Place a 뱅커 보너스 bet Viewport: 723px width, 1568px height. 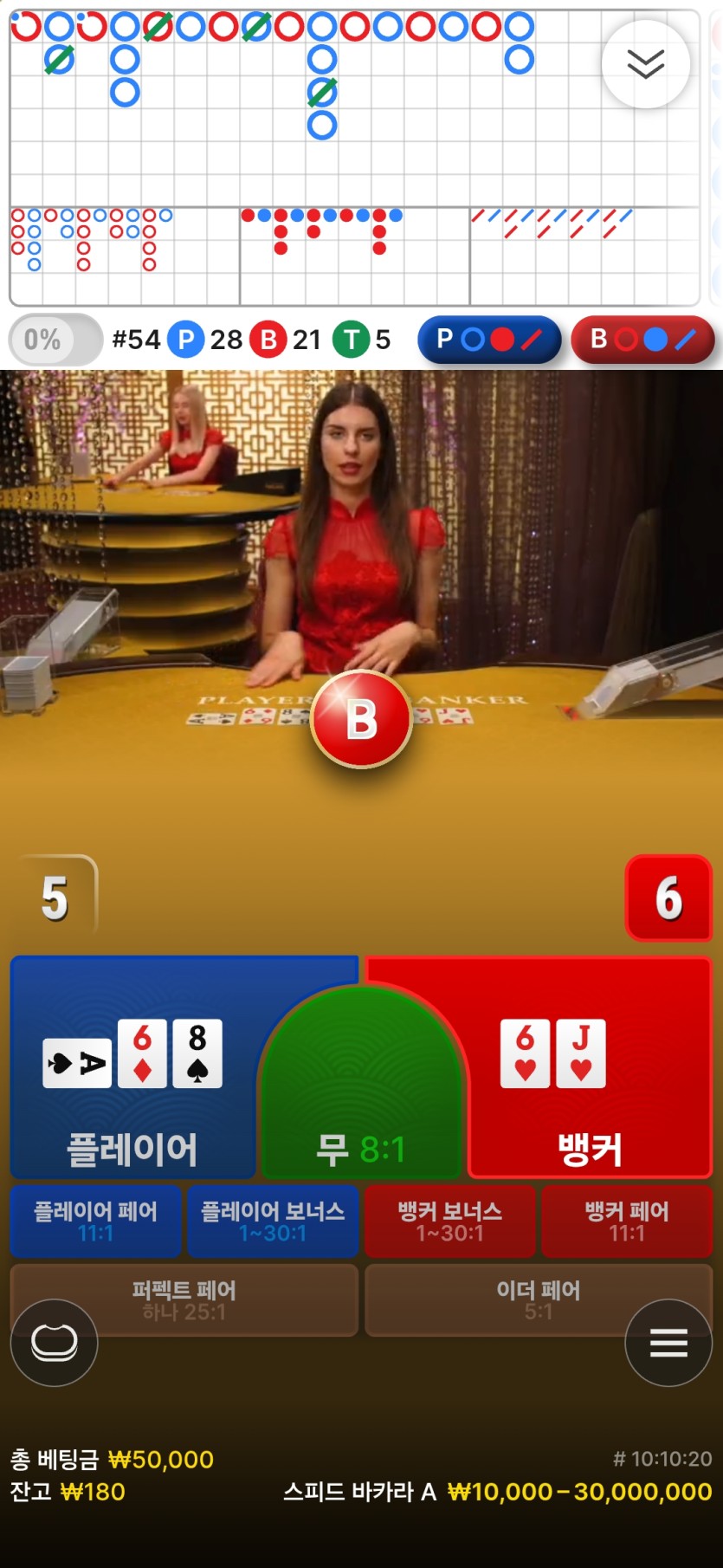pyautogui.click(x=450, y=1221)
